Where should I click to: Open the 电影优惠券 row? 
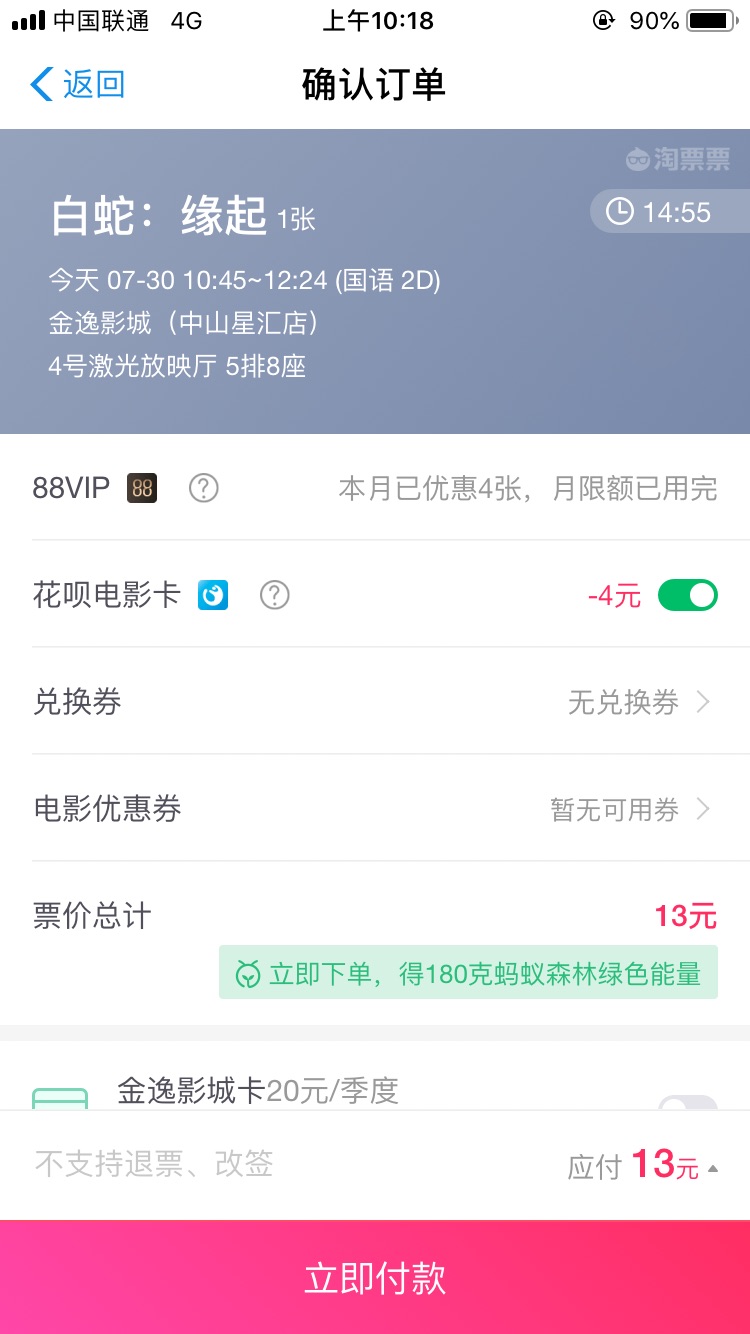click(375, 808)
